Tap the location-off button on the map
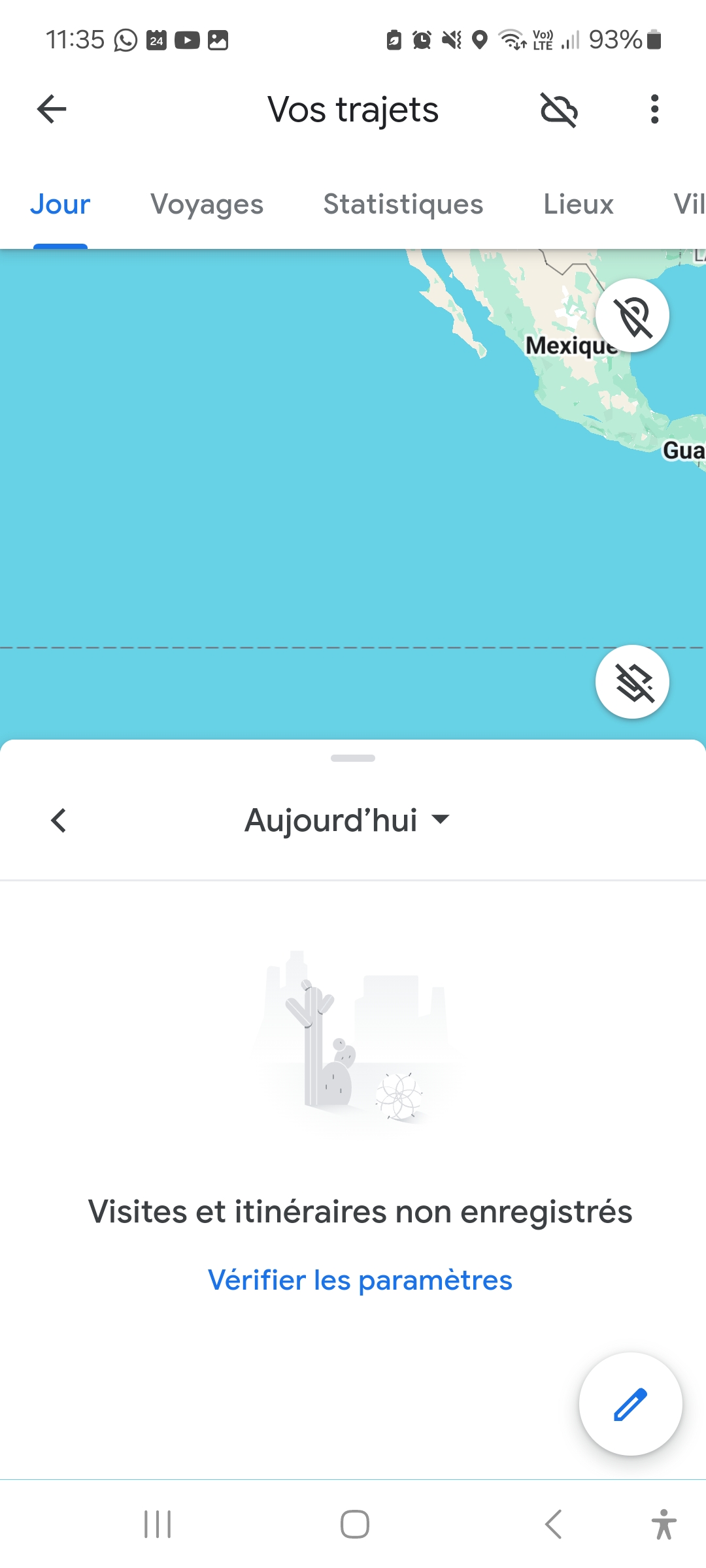Screen dimensions: 706x1568 [x=632, y=316]
